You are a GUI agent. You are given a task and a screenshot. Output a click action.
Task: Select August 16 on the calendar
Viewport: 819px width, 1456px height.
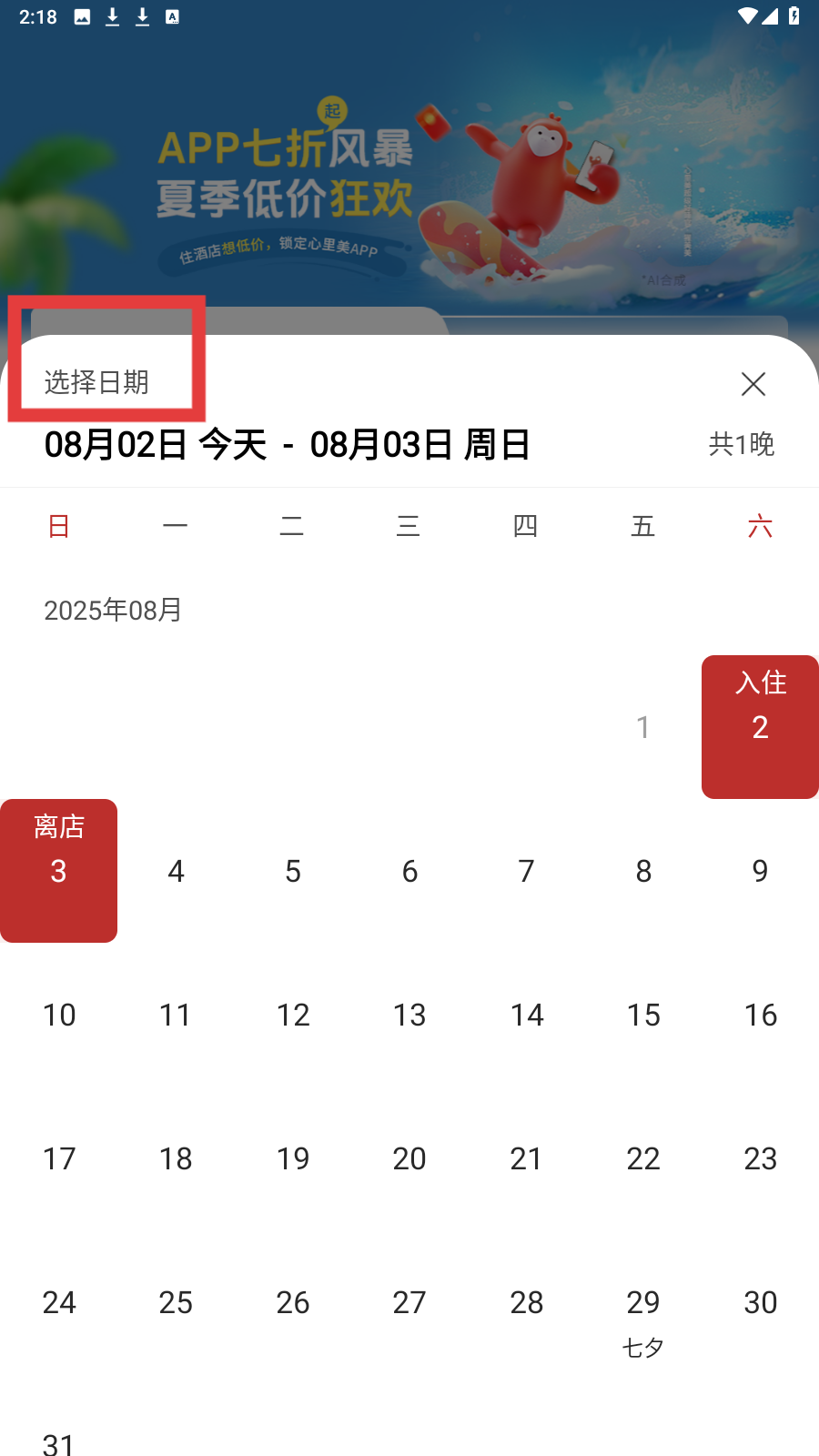point(760,1015)
